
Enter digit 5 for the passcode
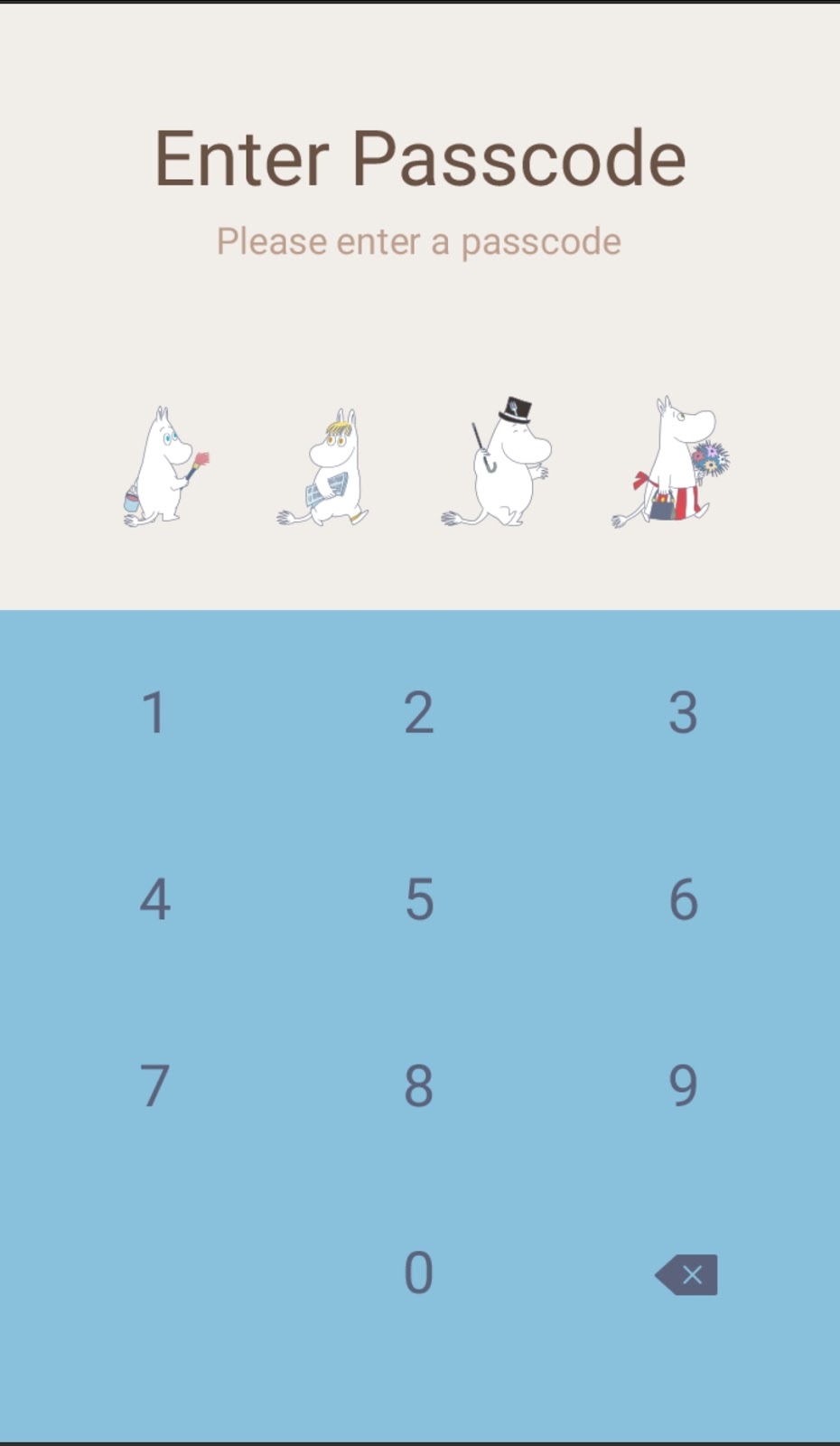419,899
